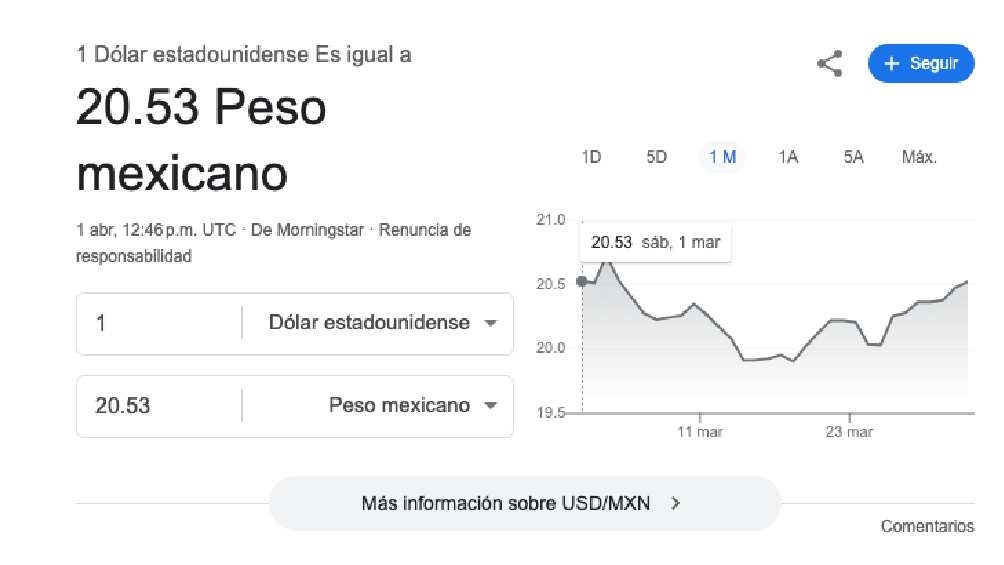Switch chart to 1D range
Viewport: 1004px width, 565px height.
click(x=591, y=157)
